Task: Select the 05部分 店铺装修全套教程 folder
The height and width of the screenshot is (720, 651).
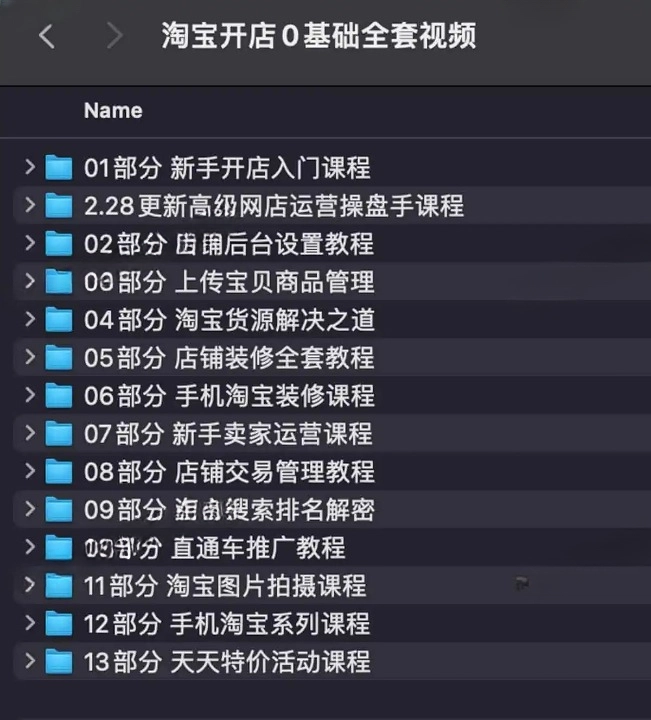Action: point(229,357)
